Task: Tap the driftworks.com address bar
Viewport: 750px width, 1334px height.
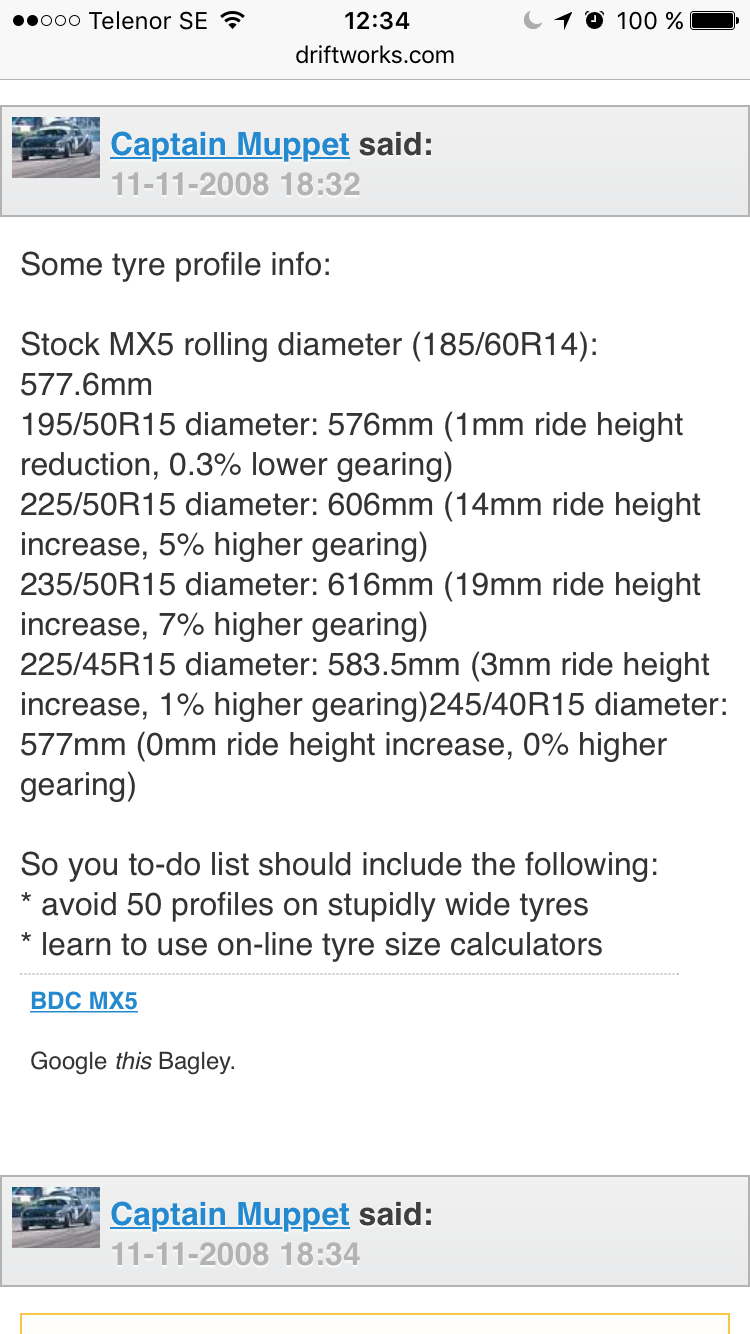Action: click(x=375, y=56)
